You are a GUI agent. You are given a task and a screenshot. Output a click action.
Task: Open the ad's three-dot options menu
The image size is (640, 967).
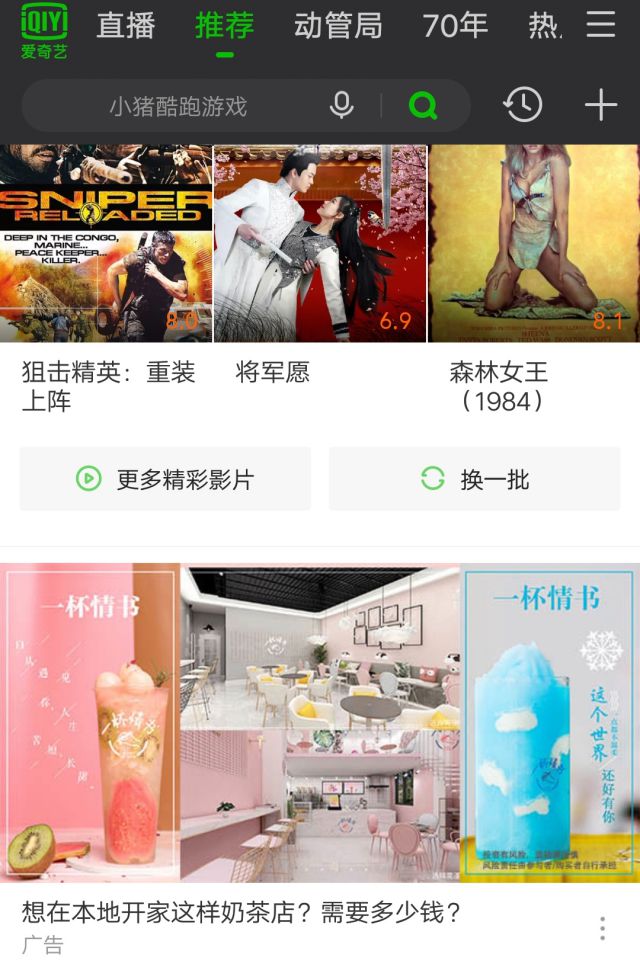point(602,928)
